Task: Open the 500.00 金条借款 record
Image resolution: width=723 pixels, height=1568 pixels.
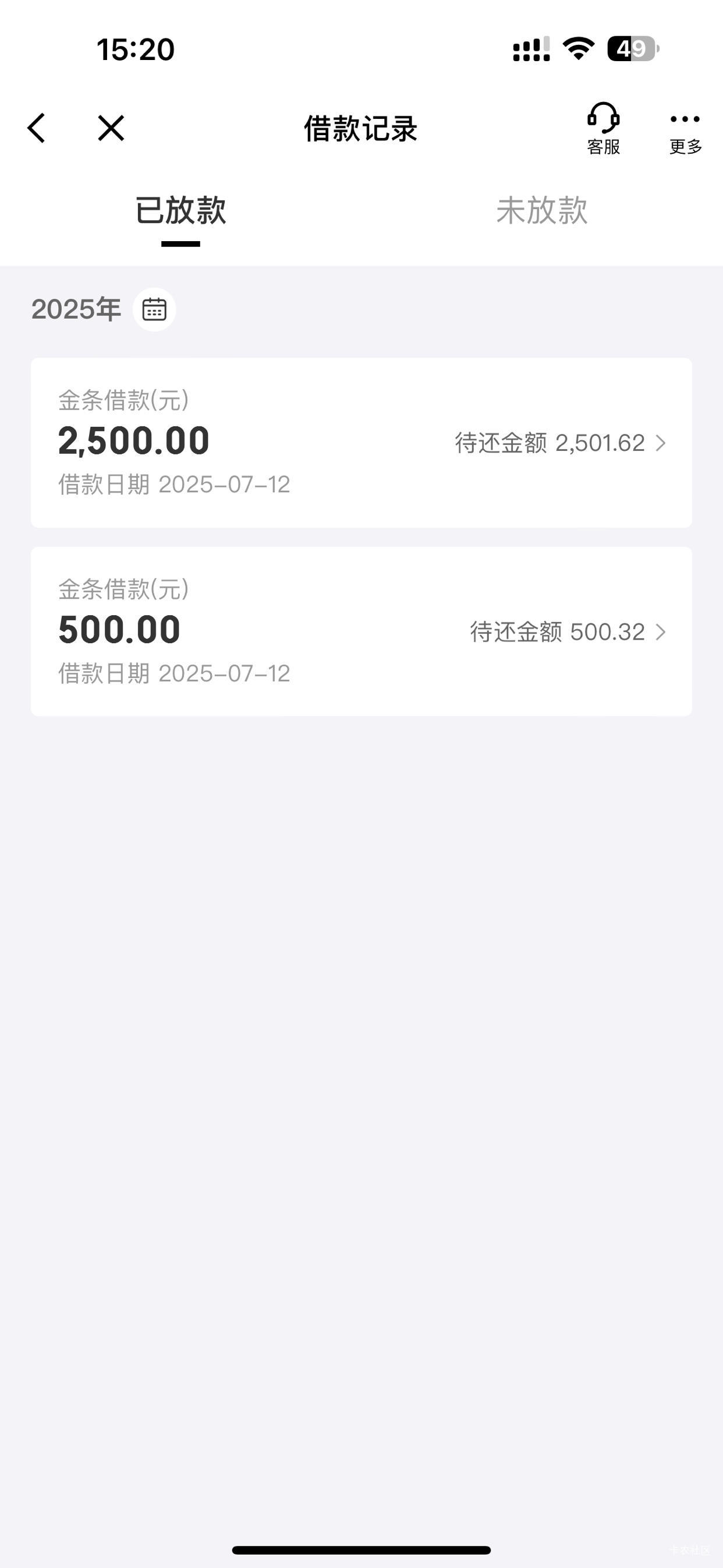Action: click(361, 631)
